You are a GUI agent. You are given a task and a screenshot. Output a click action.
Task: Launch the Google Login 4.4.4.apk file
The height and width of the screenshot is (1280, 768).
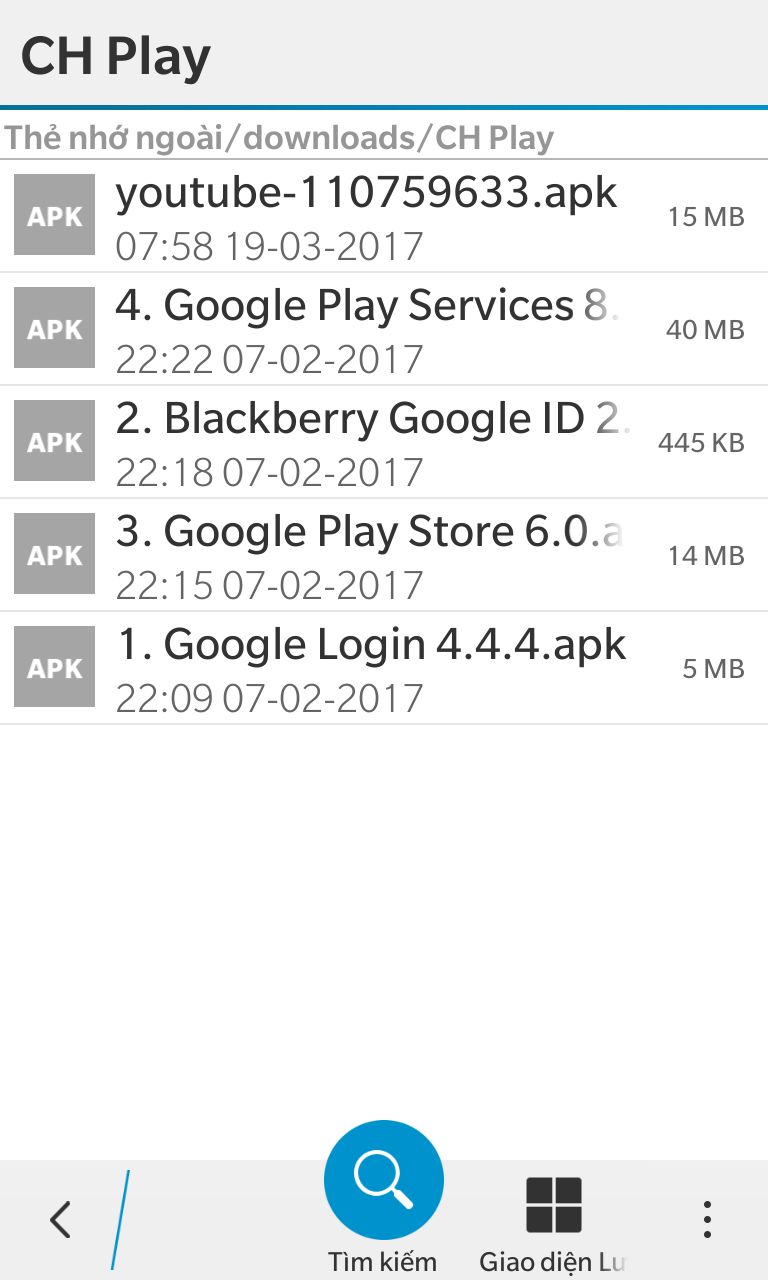click(x=384, y=668)
